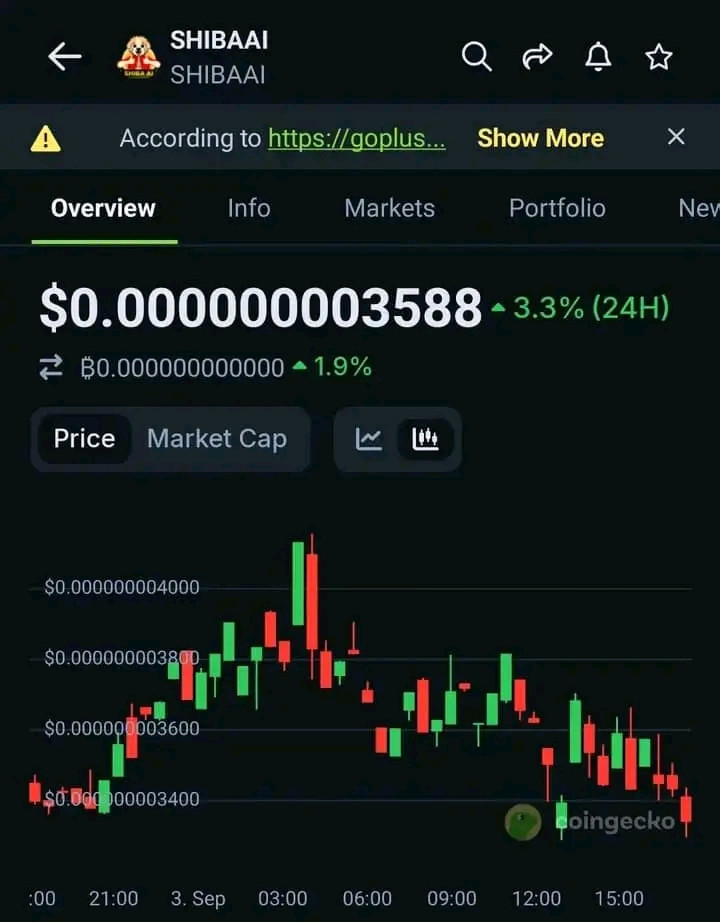Add SHIBAAI to favorites with the star
This screenshot has width=720, height=922.
click(659, 57)
